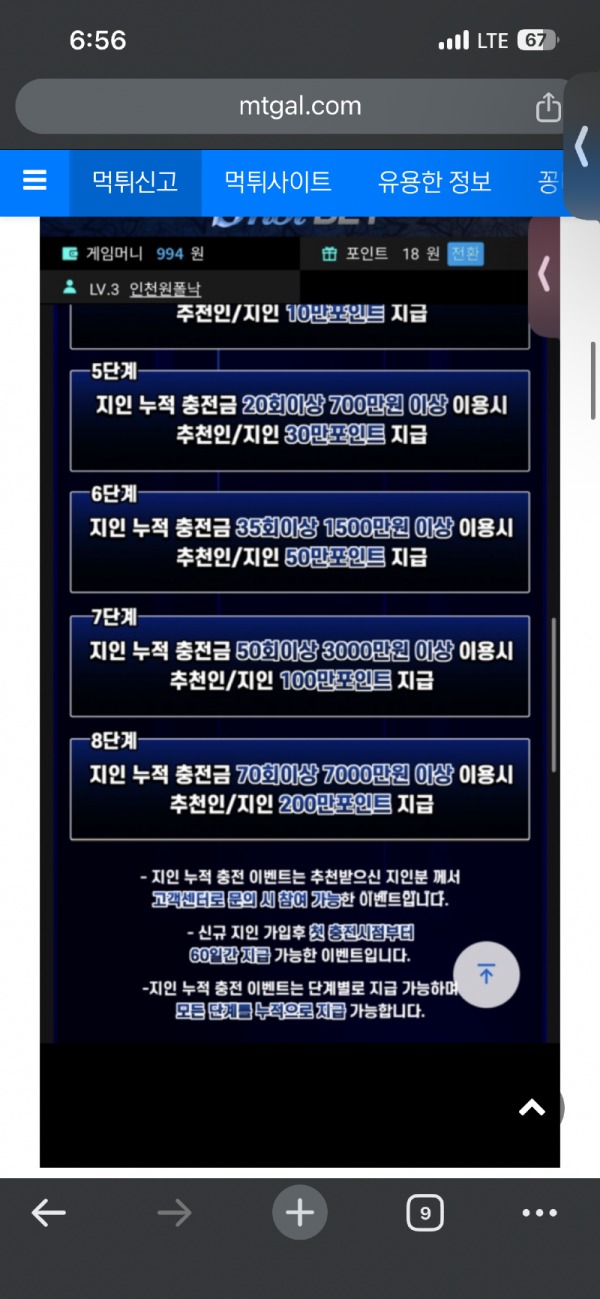This screenshot has height=1299, width=600.
Task: Open the hamburger menu
Action: coord(35,181)
